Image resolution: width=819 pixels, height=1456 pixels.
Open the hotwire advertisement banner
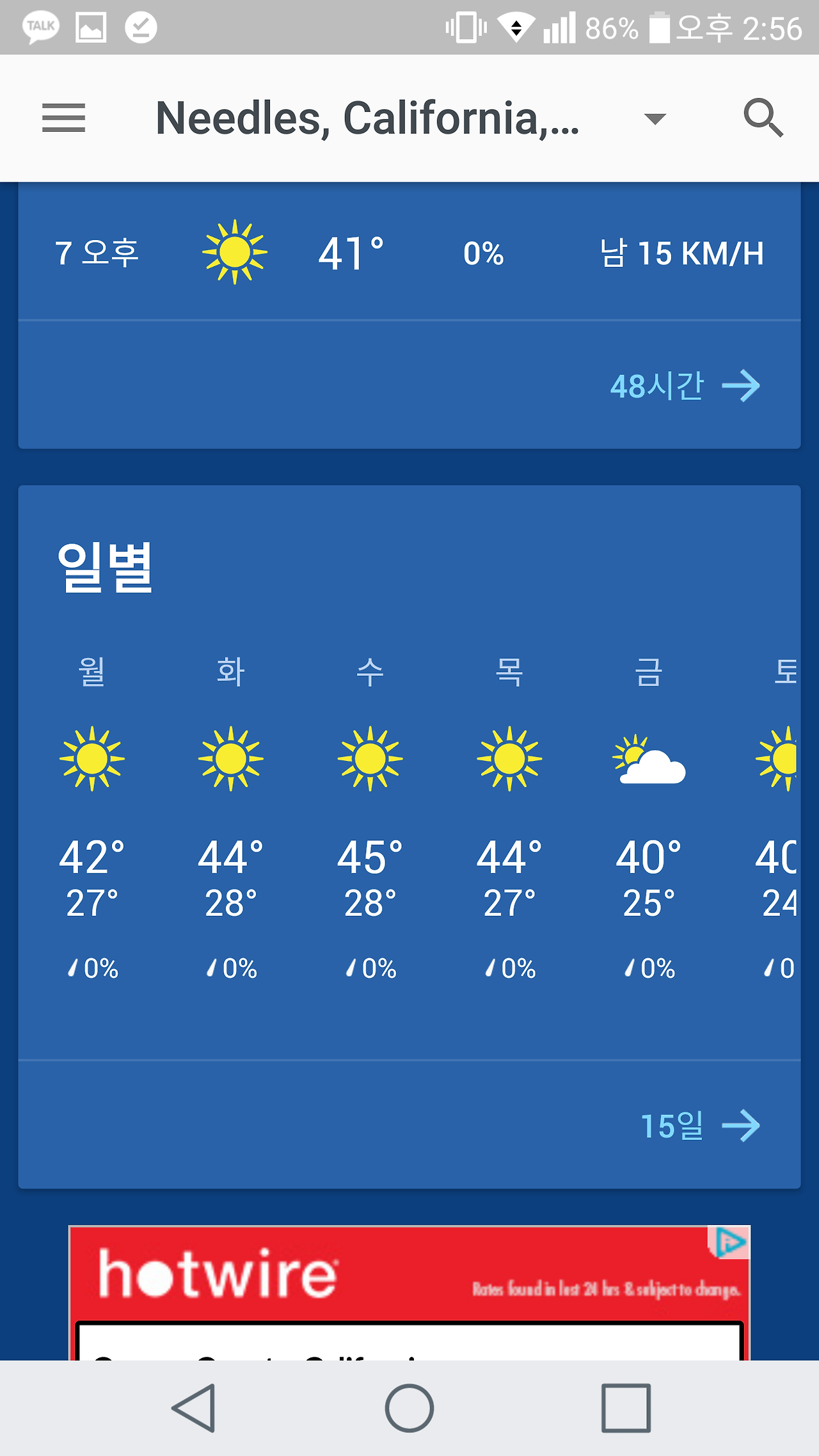point(409,1293)
